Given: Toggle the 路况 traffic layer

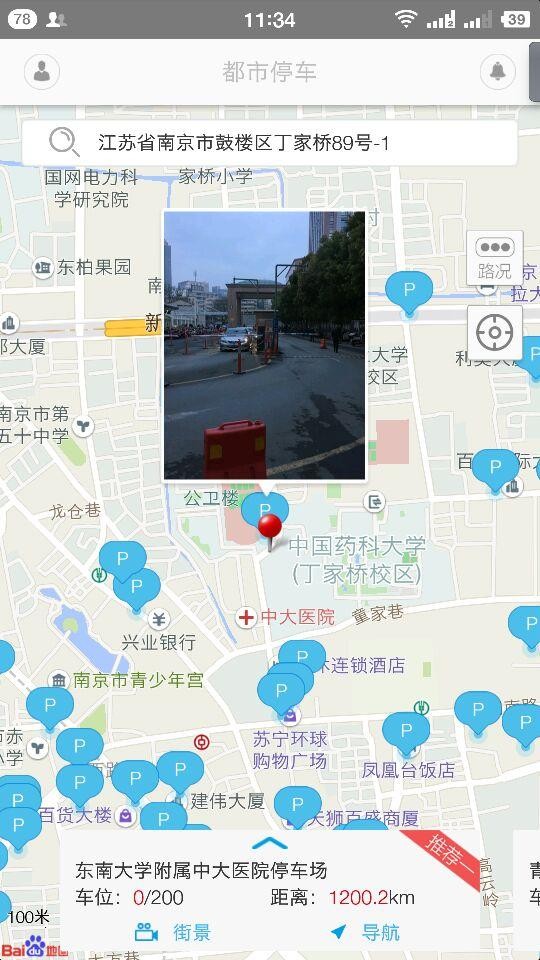Looking at the screenshot, I should coord(495,258).
